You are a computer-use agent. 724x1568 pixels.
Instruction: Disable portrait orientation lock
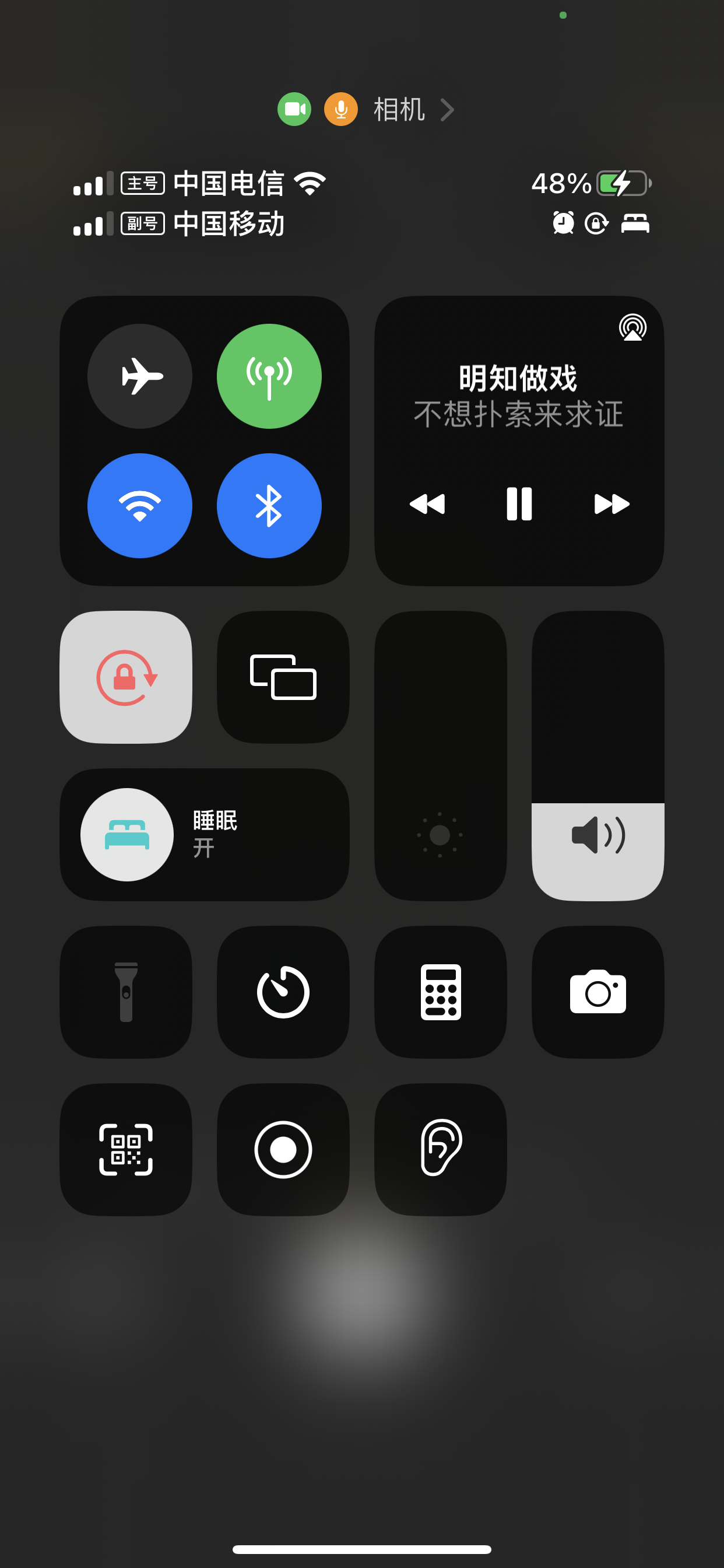pos(126,677)
